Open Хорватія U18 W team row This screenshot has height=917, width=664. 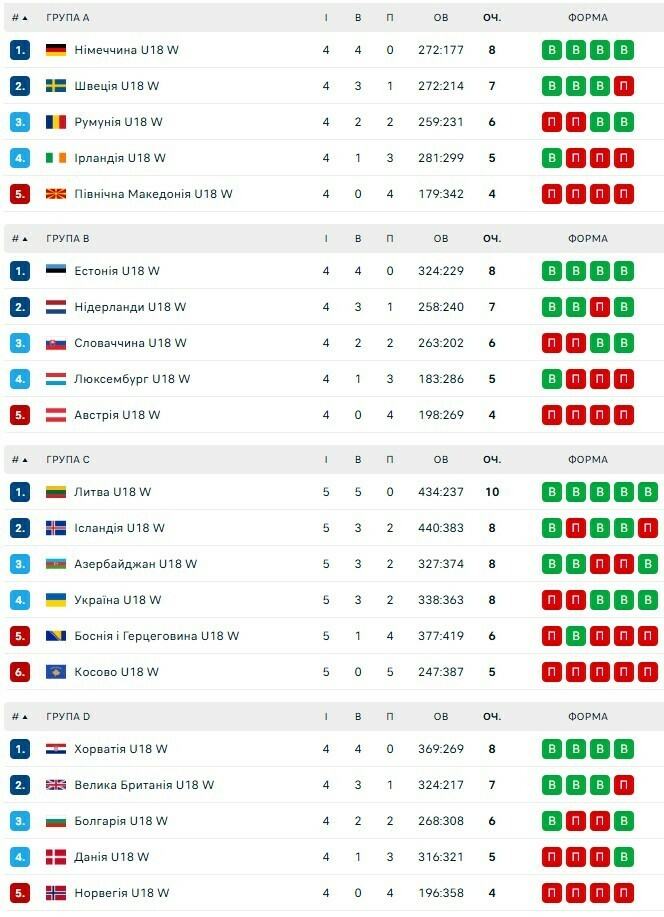120,749
